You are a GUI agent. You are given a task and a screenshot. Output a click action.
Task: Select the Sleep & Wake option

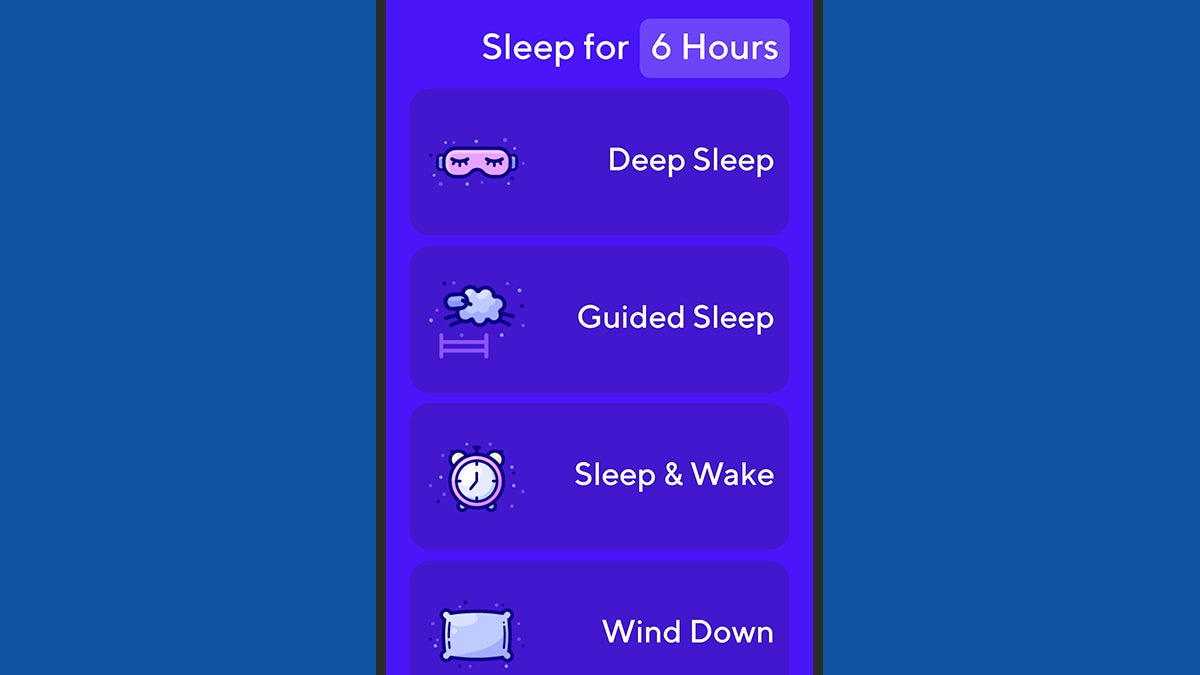click(599, 476)
